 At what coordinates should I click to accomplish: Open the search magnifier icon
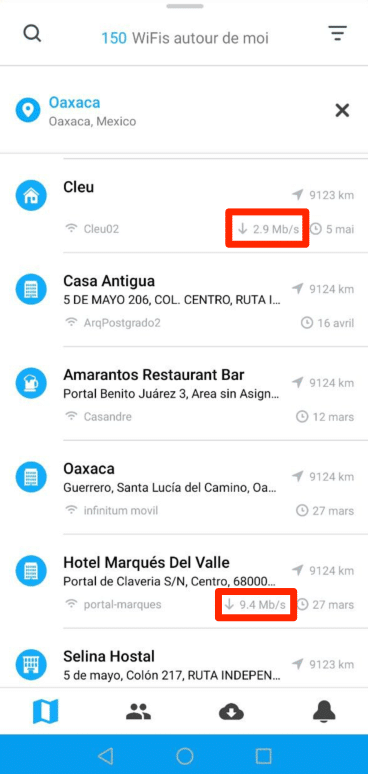coord(33,34)
